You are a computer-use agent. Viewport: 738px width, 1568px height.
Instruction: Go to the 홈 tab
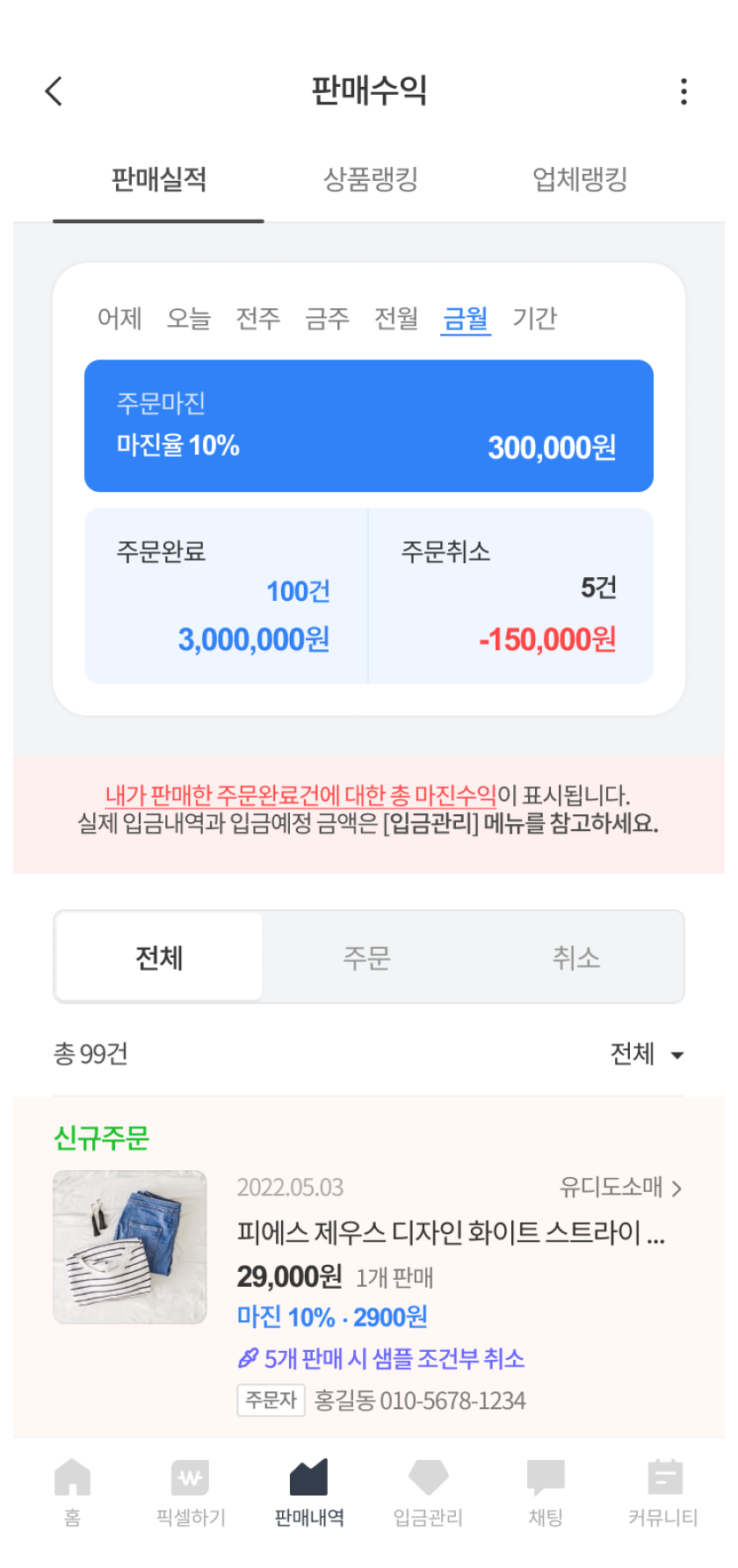pyautogui.click(x=72, y=1492)
